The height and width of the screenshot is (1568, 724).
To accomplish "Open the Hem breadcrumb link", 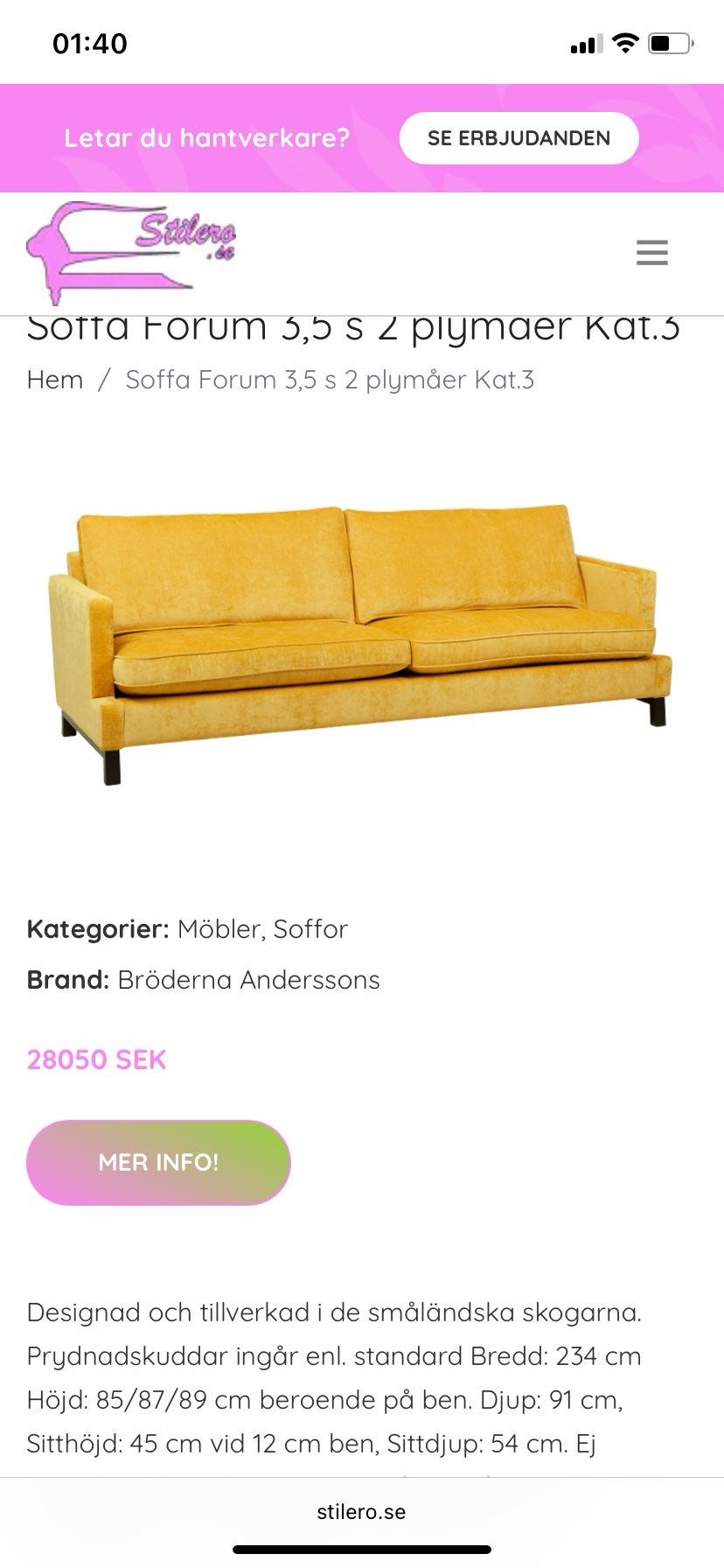I will tap(54, 380).
